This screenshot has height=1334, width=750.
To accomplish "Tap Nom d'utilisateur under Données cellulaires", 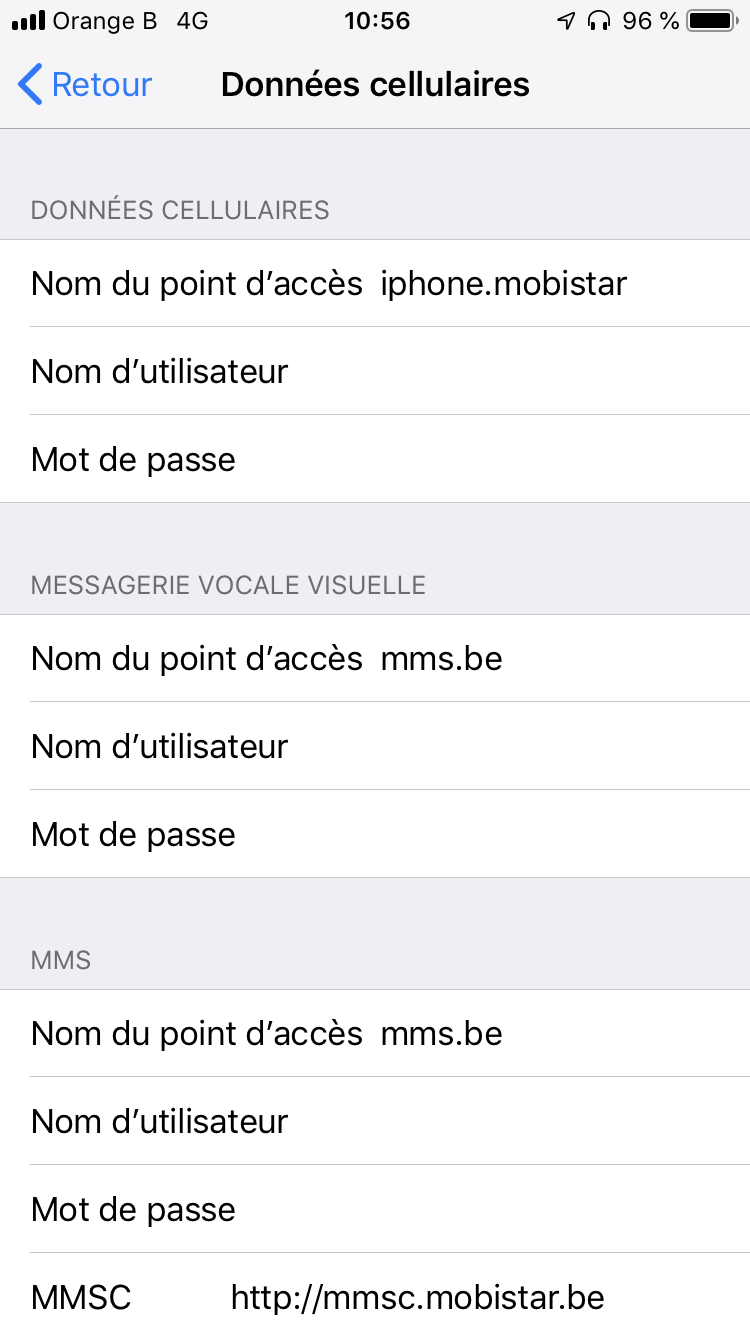I will tap(375, 371).
